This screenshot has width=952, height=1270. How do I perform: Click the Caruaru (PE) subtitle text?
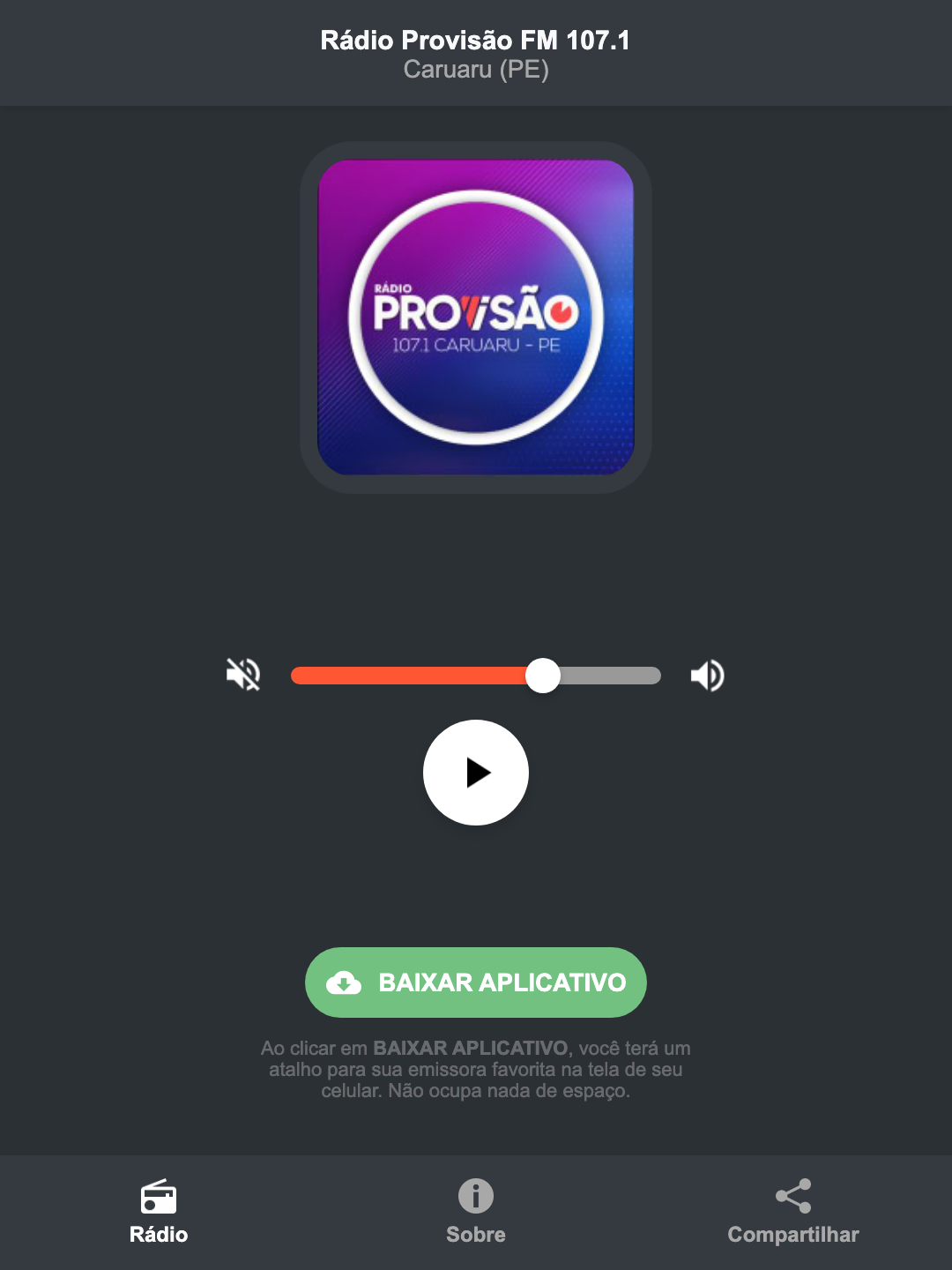[x=475, y=71]
